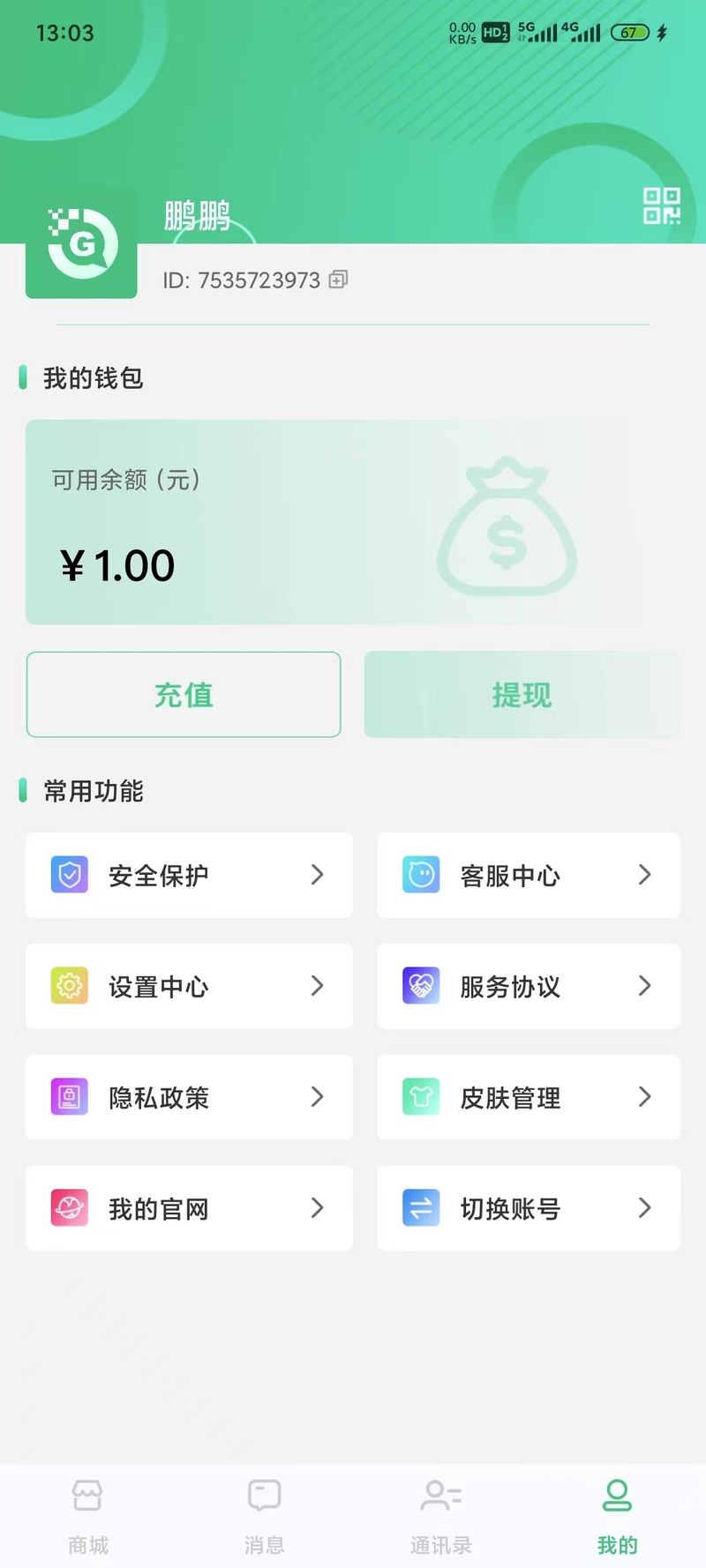Viewport: 706px width, 1568px height.
Task: Open the QR code icon beside the username
Action: [x=661, y=205]
